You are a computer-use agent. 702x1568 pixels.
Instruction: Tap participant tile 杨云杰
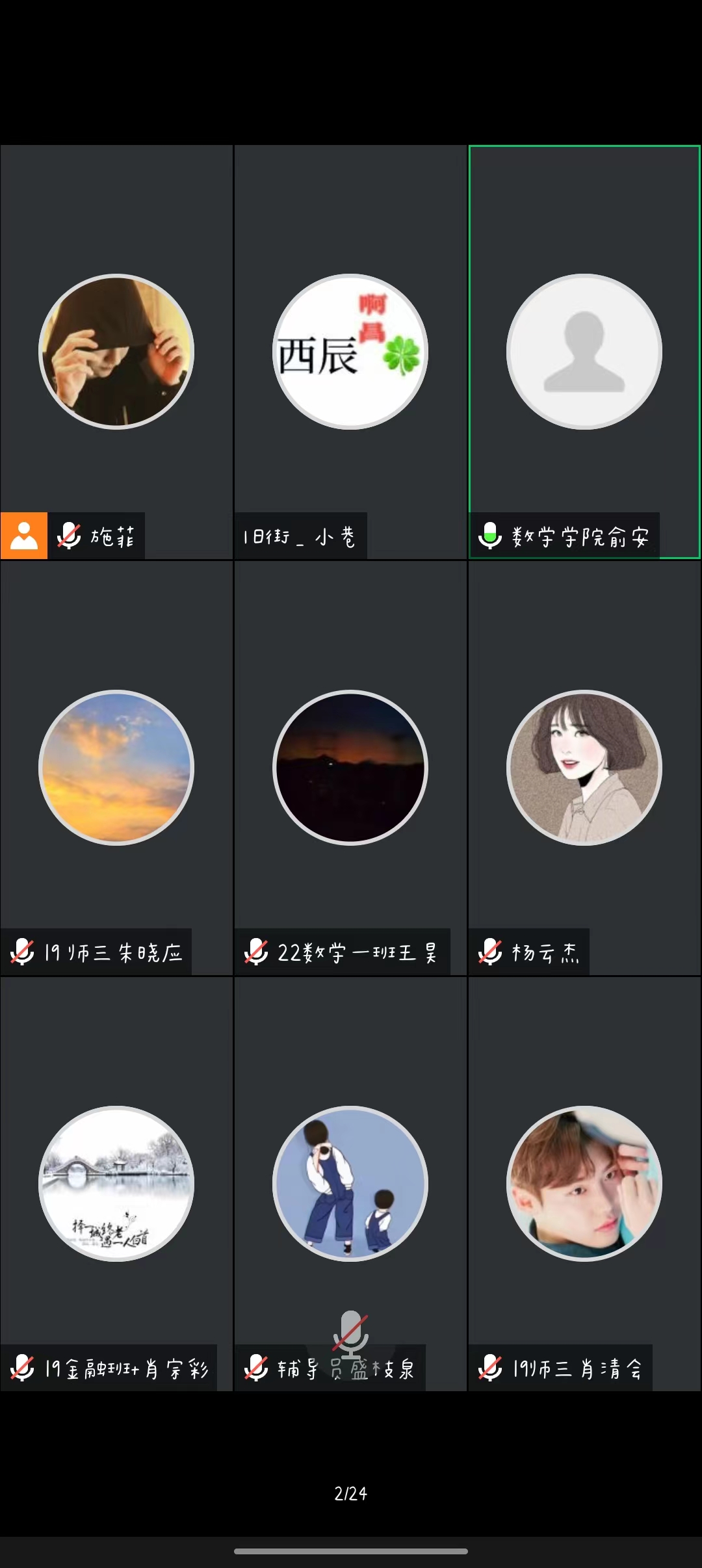[x=584, y=768]
